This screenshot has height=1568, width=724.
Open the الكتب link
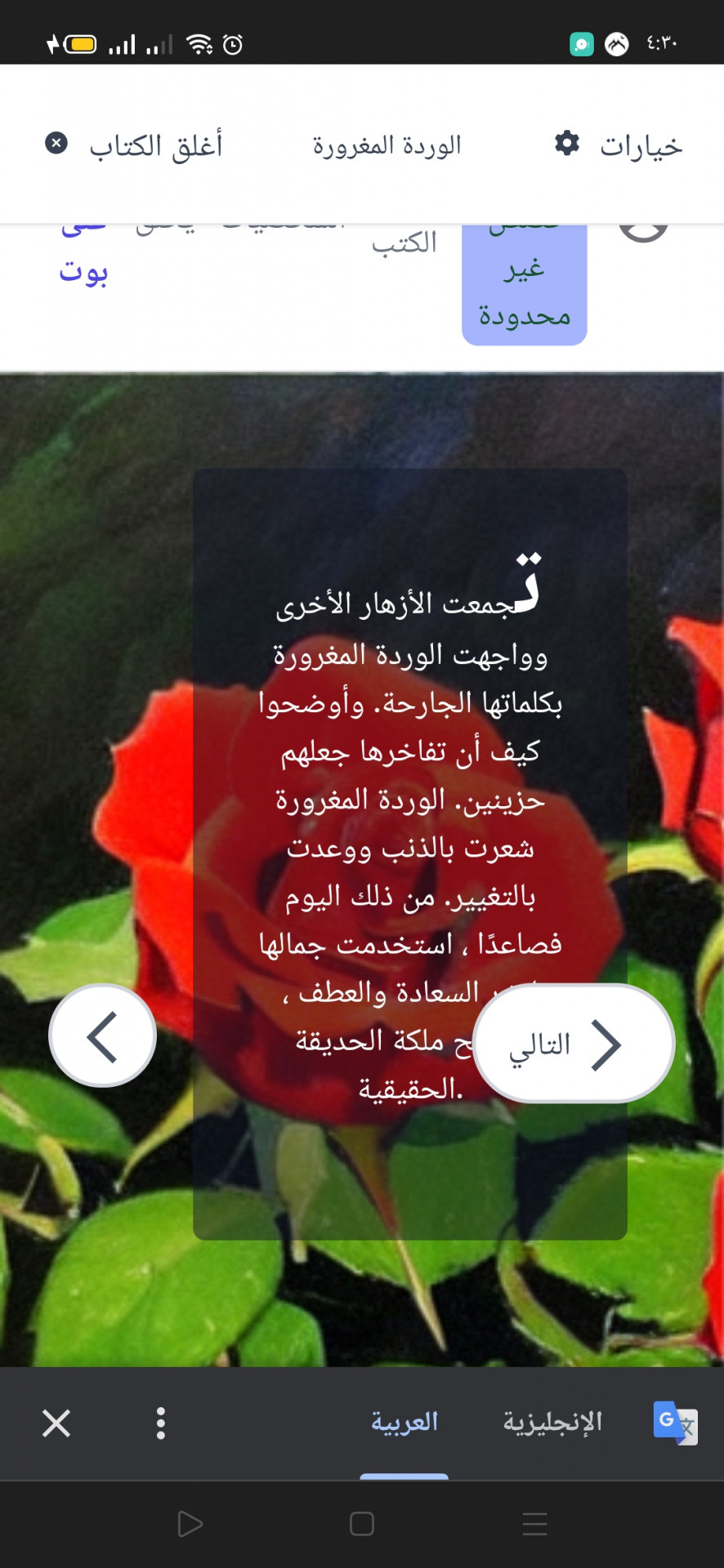pos(404,243)
